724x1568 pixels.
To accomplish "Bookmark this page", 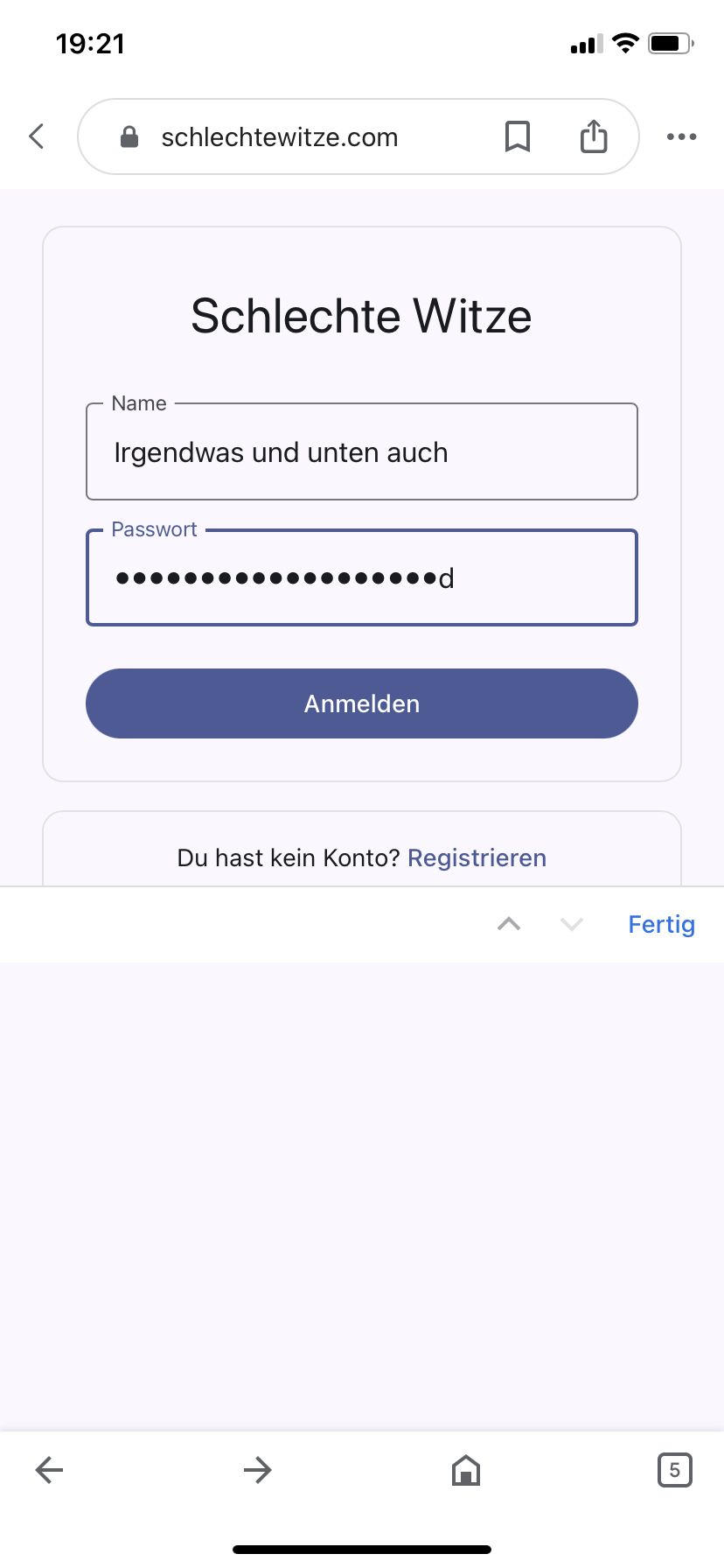I will 518,136.
